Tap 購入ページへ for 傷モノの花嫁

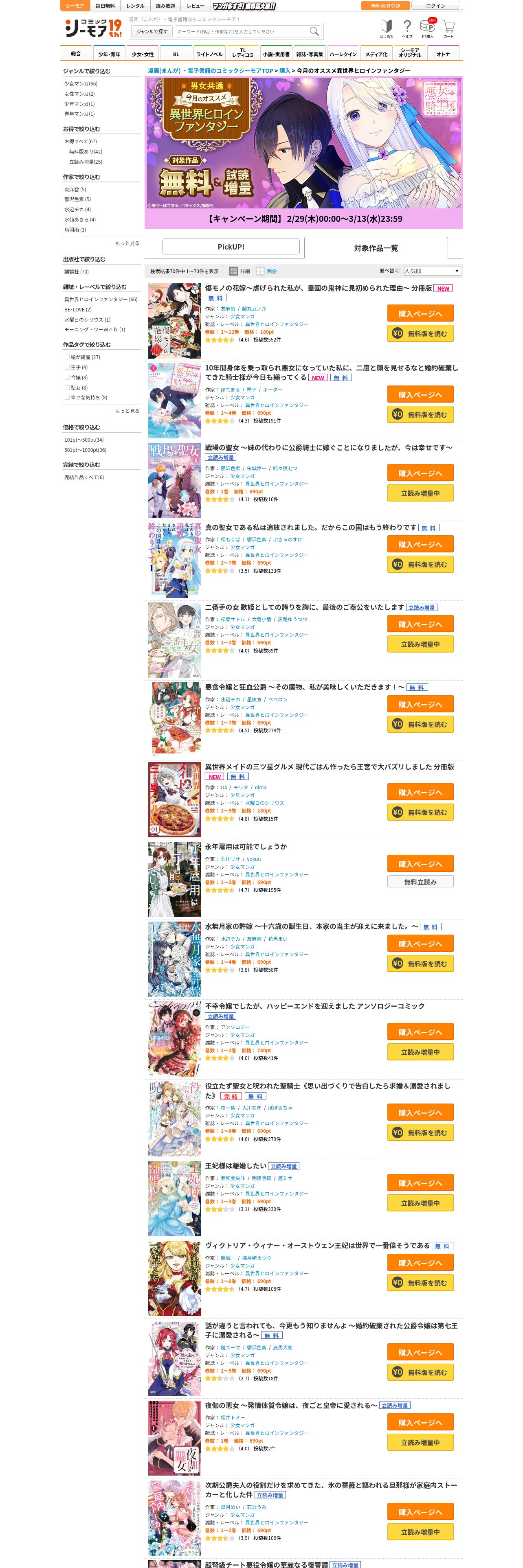coord(420,313)
